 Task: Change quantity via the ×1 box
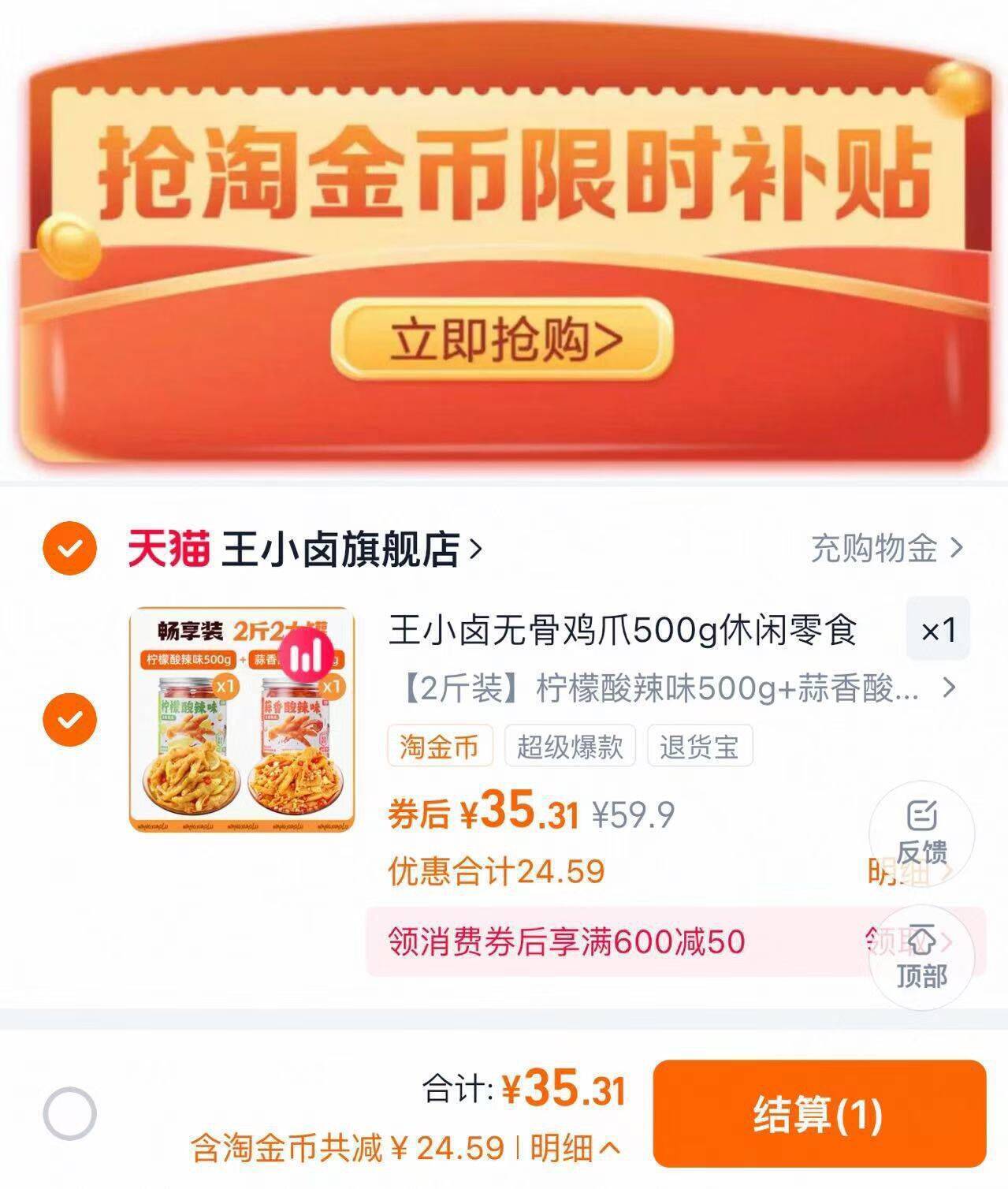pyautogui.click(x=937, y=629)
